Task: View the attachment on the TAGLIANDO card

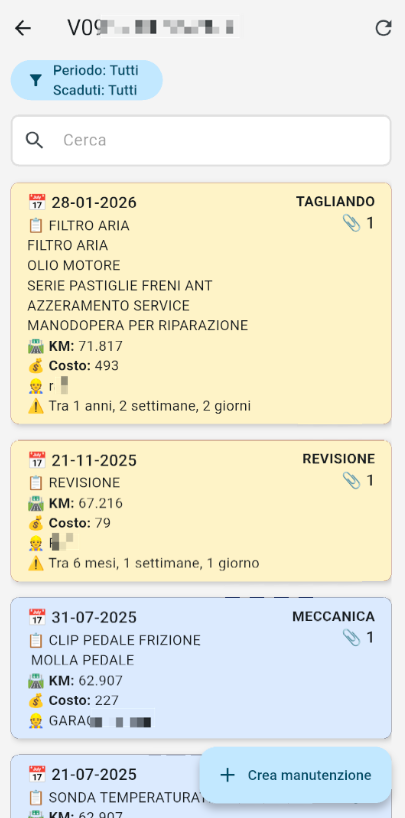Action: tap(358, 223)
